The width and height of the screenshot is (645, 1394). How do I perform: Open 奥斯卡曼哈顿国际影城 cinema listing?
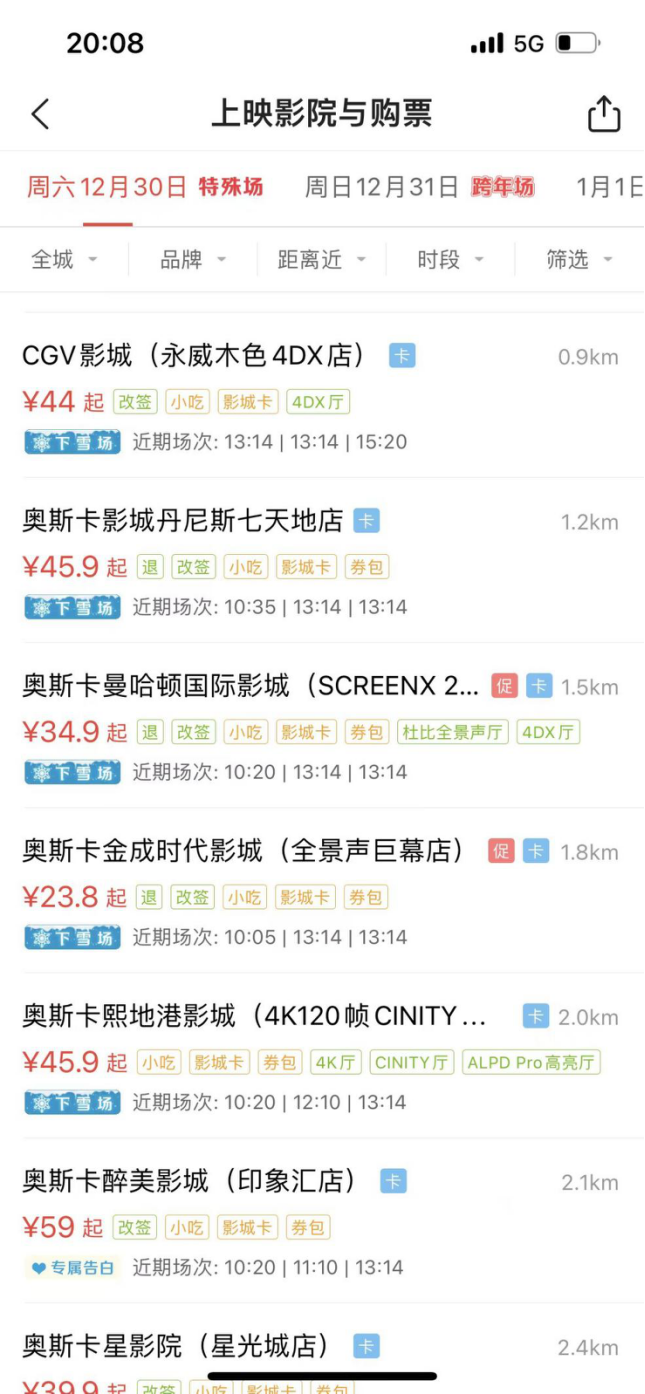point(322,726)
